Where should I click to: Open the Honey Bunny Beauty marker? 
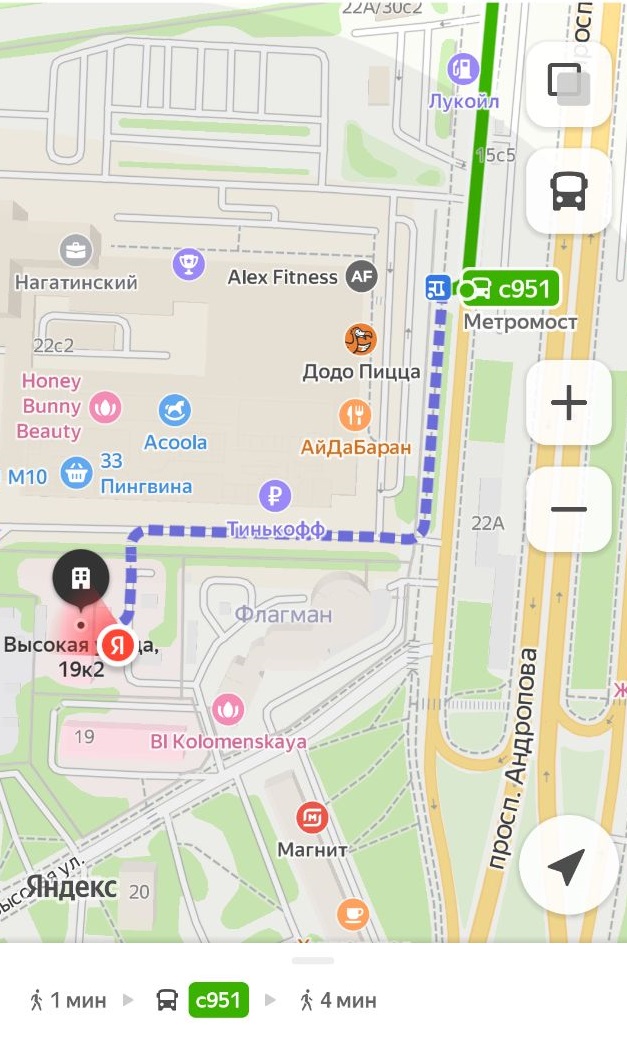tap(105, 407)
